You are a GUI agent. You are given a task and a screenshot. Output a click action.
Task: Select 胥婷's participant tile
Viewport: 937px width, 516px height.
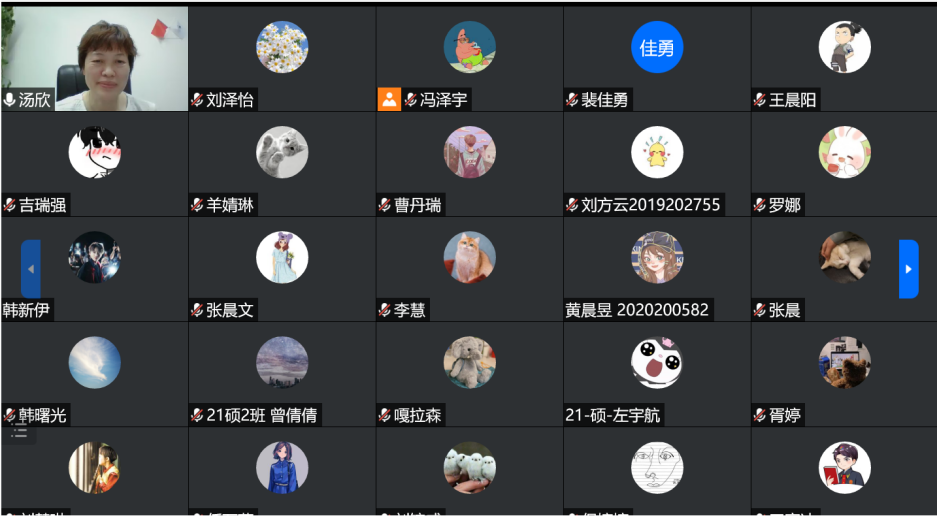pos(844,373)
